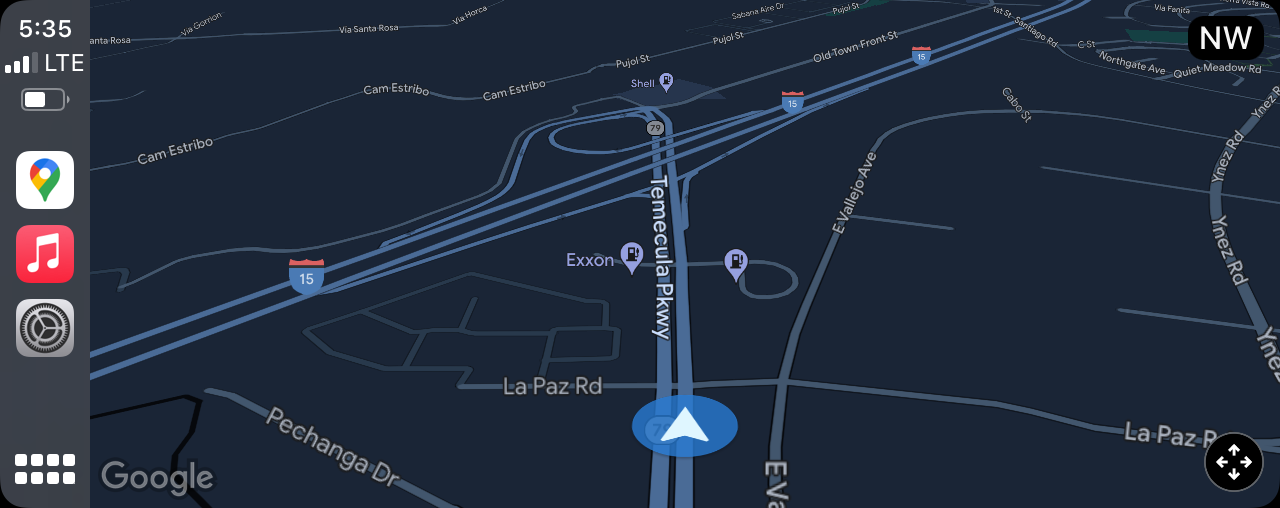This screenshot has height=508, width=1280.
Task: Enable map panning arrows
Action: [1234, 462]
